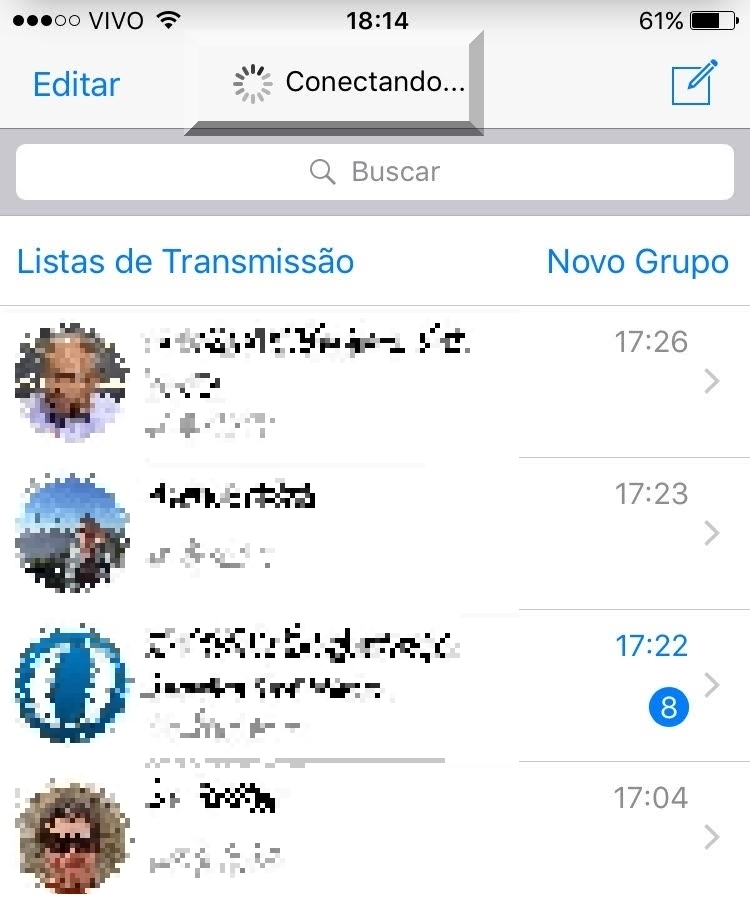Tap the Buscar search field
Screen dimensions: 750x906
[x=375, y=172]
